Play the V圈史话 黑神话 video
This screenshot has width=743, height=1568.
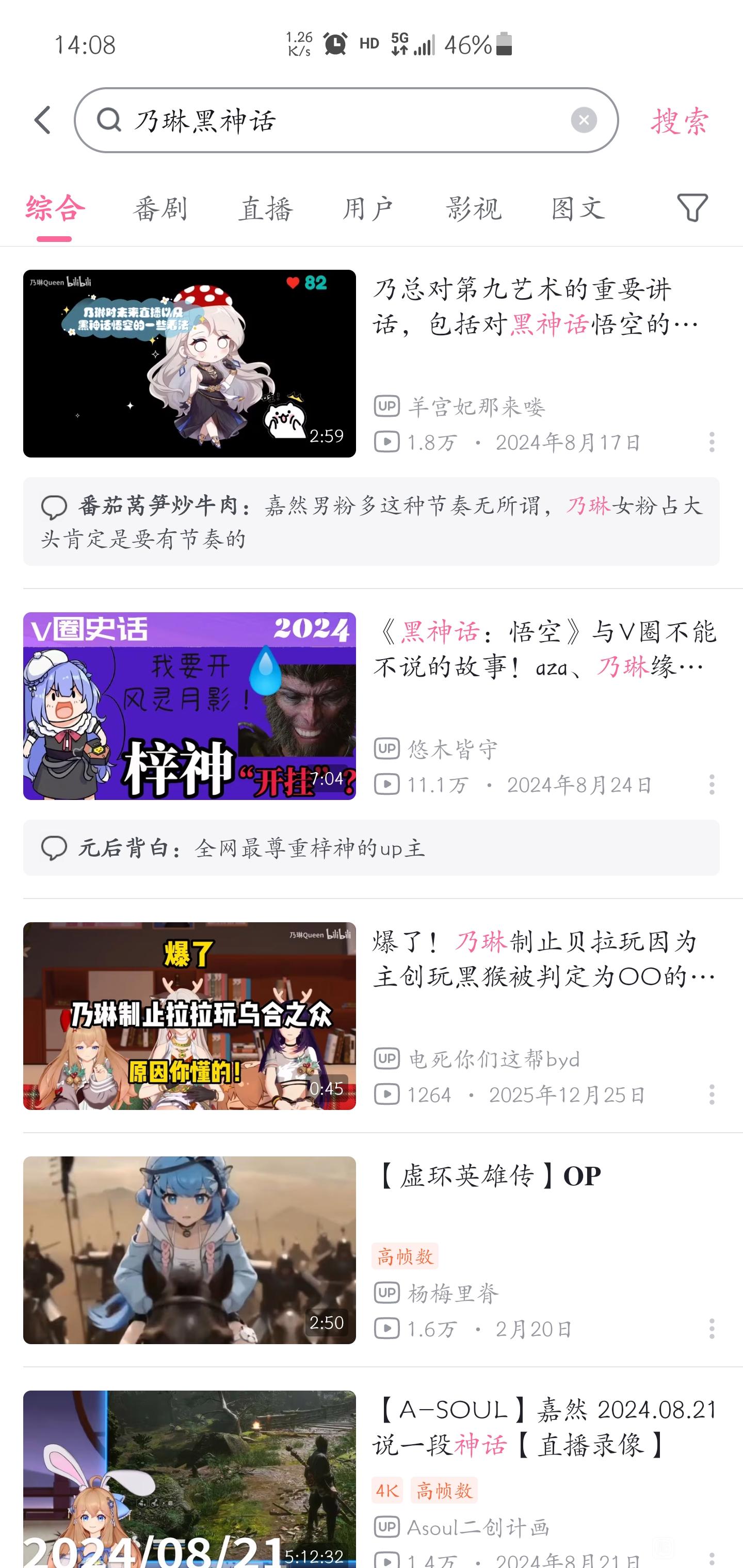(x=189, y=706)
